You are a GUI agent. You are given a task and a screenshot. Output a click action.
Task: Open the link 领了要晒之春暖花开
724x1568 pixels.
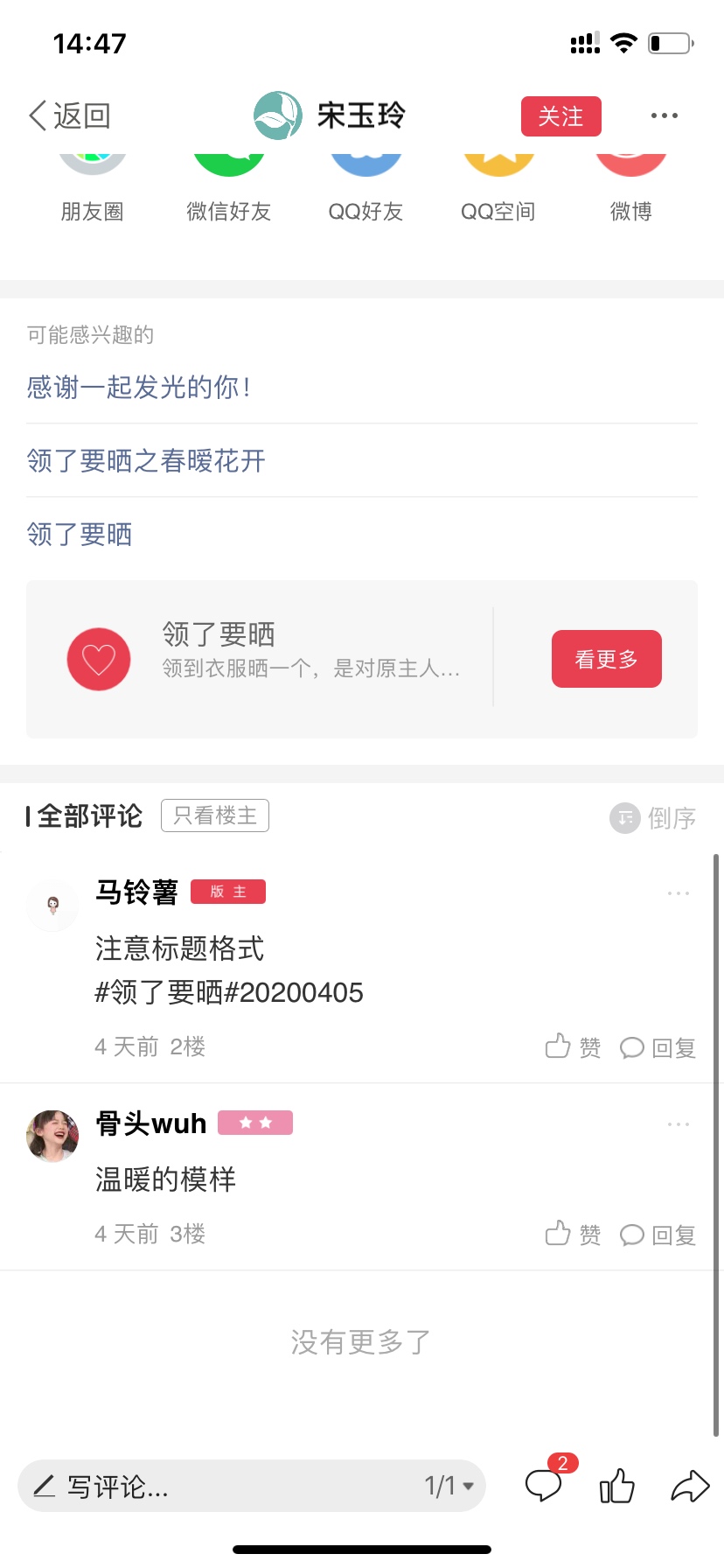(146, 460)
